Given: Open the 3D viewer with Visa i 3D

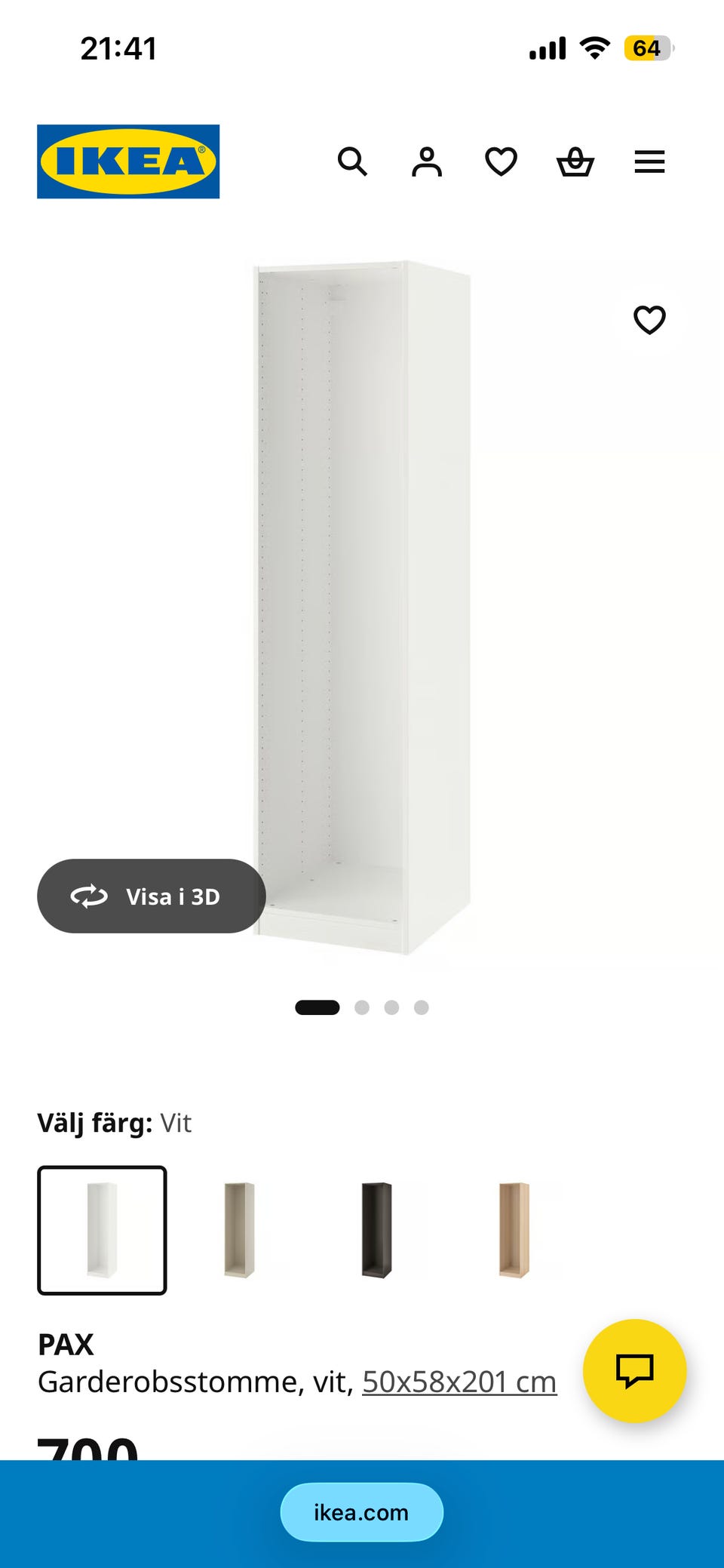Looking at the screenshot, I should 151,897.
